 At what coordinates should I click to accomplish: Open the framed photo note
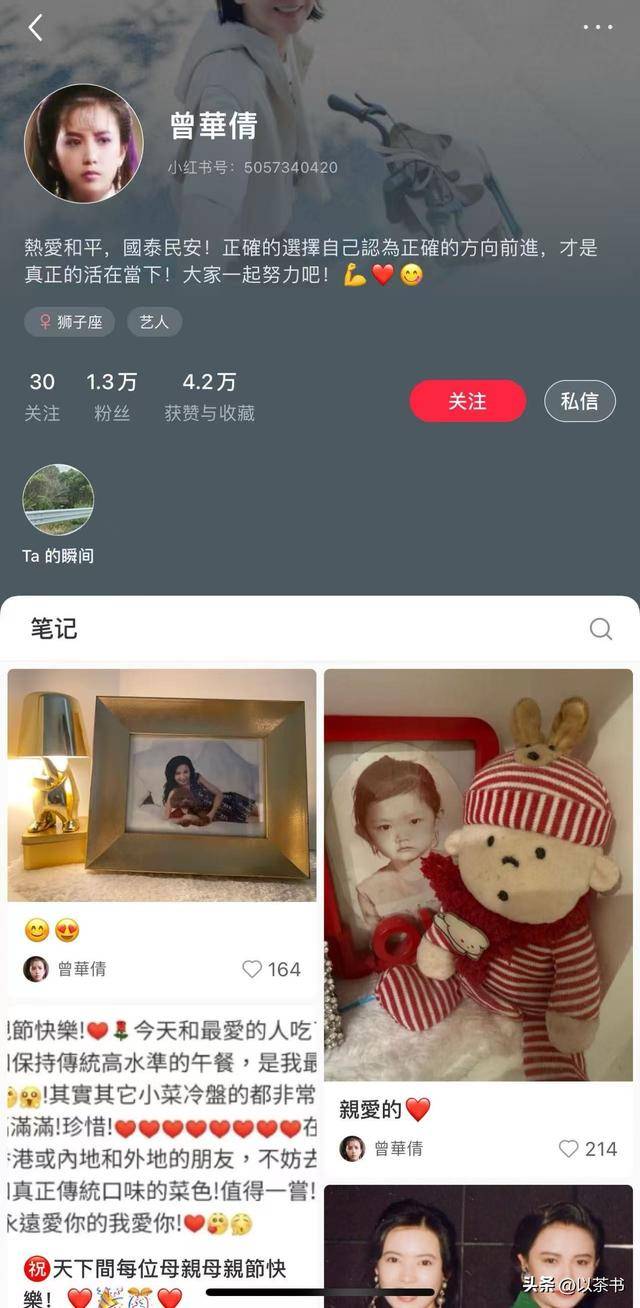click(162, 785)
